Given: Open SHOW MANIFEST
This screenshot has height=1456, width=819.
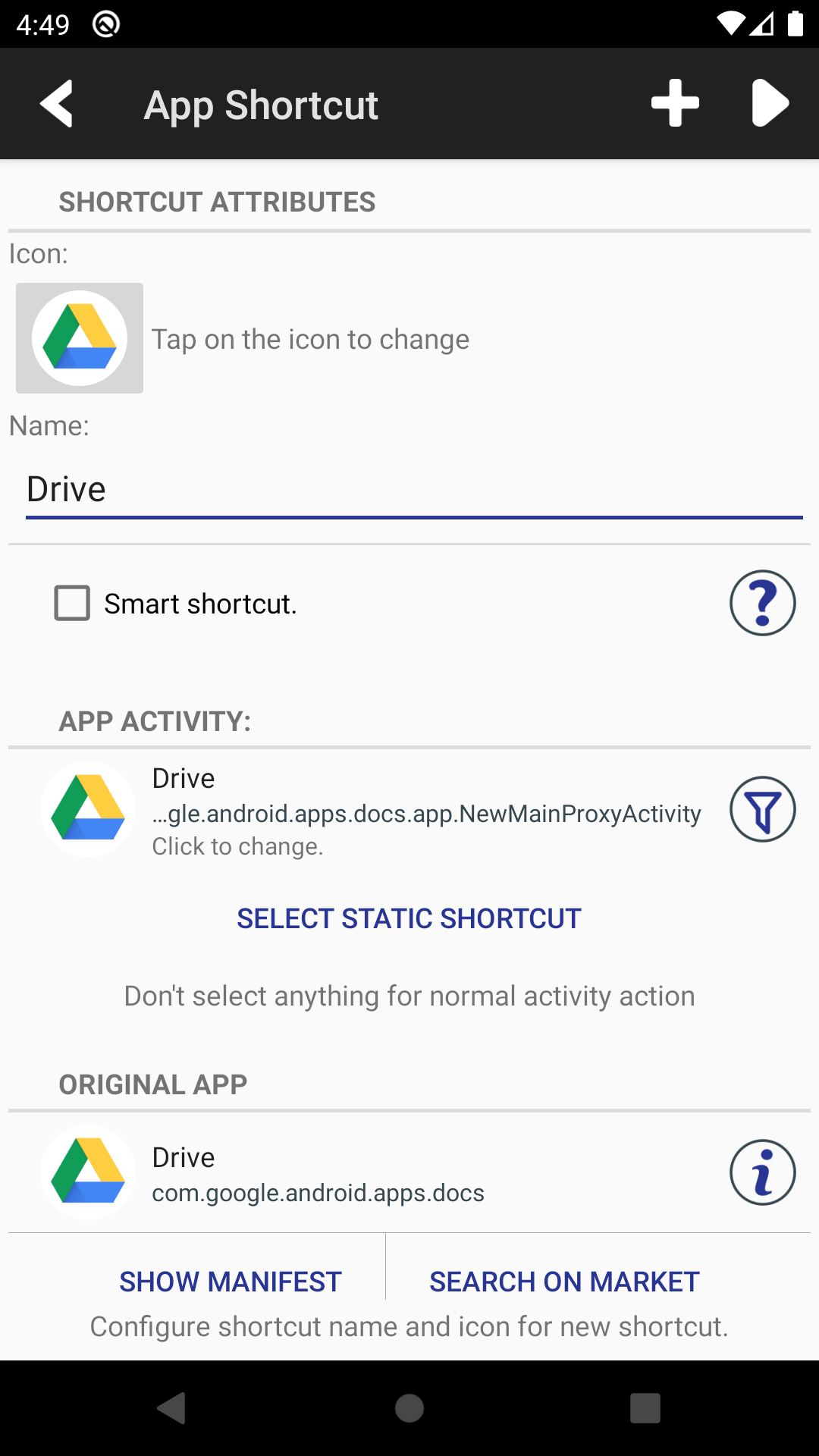Looking at the screenshot, I should (x=229, y=1282).
